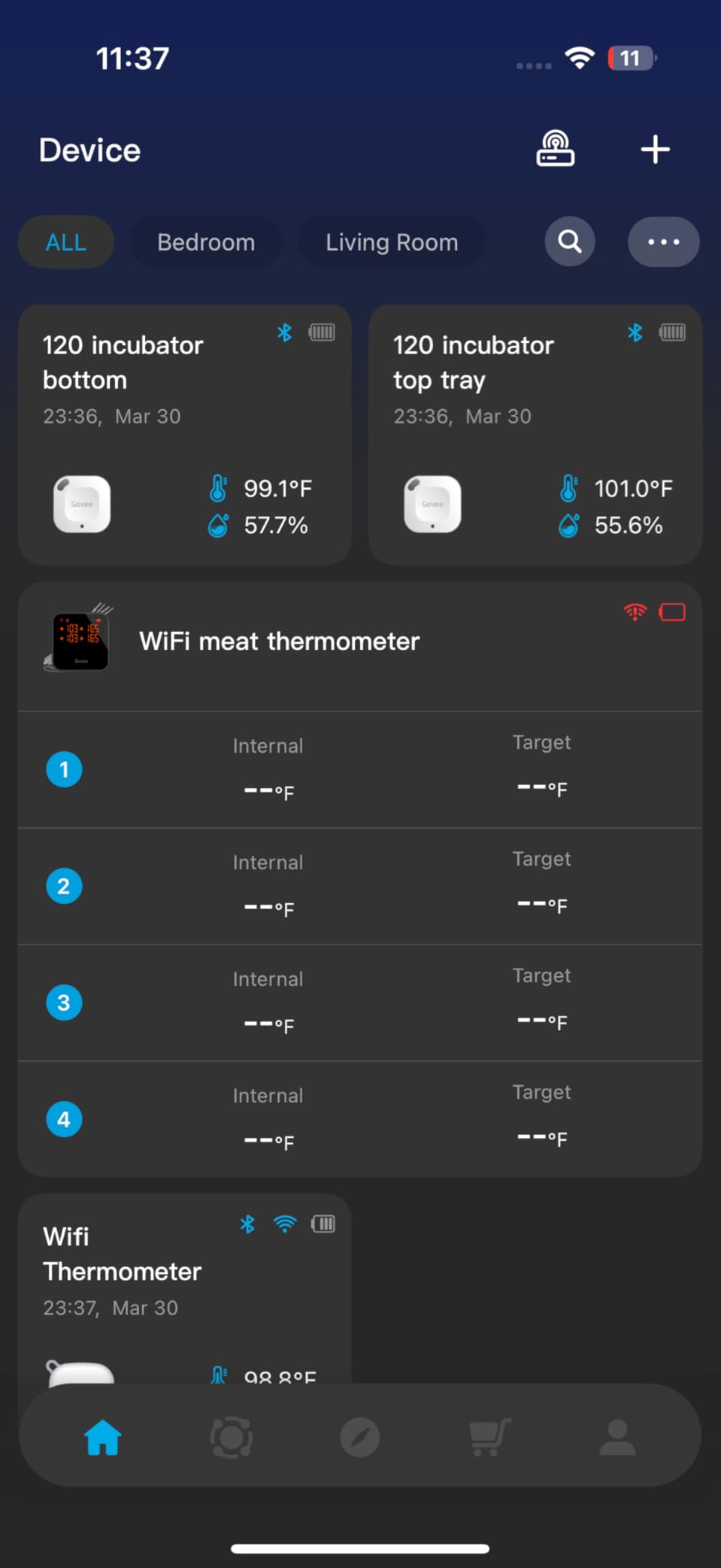Screen dimensions: 721x1568
Task: Open 120 incubator bottom card
Action: coord(185,435)
